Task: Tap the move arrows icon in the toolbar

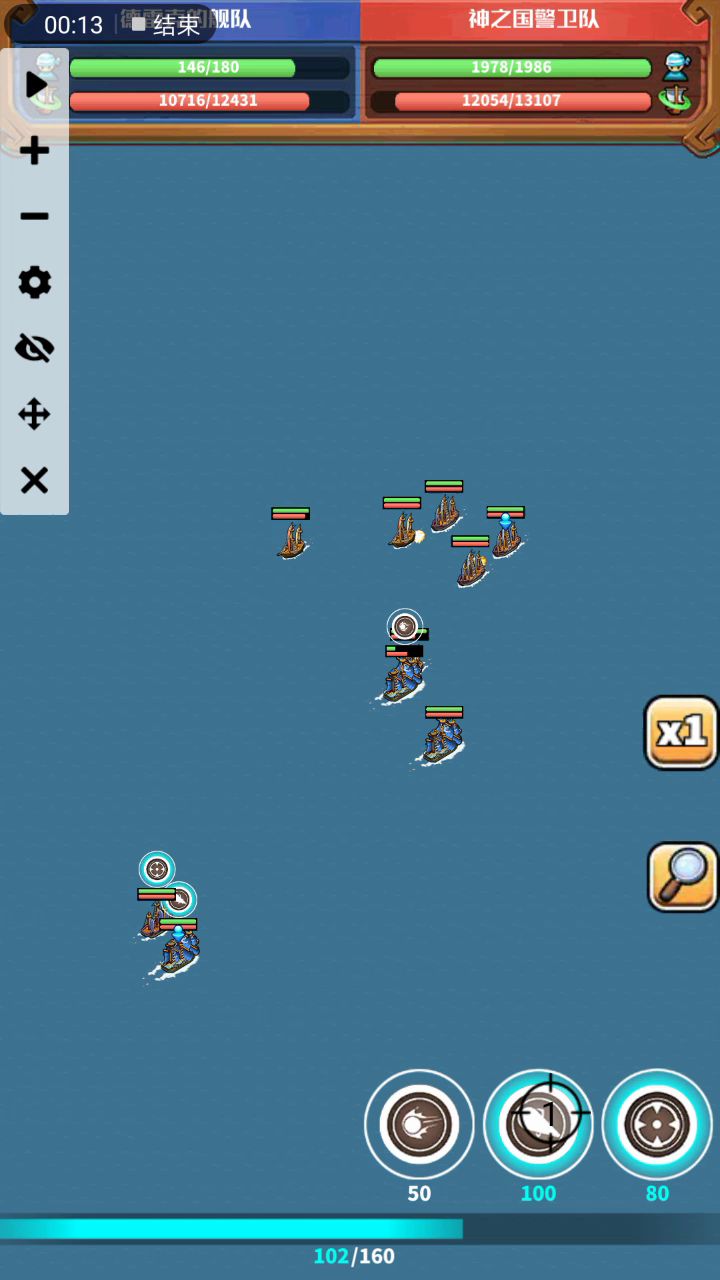Action: coord(34,414)
